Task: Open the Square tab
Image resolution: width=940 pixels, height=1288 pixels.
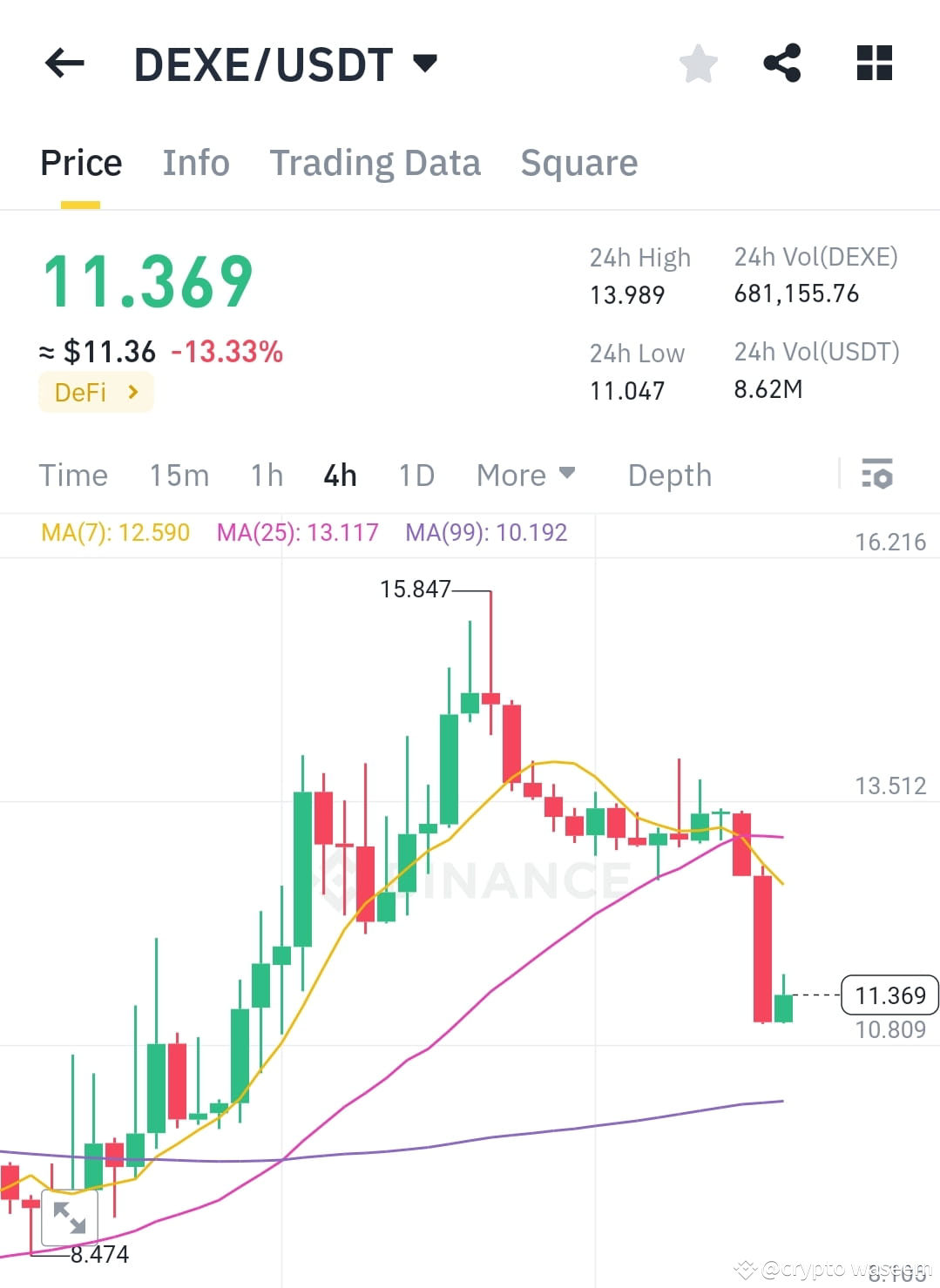Action: (x=578, y=162)
